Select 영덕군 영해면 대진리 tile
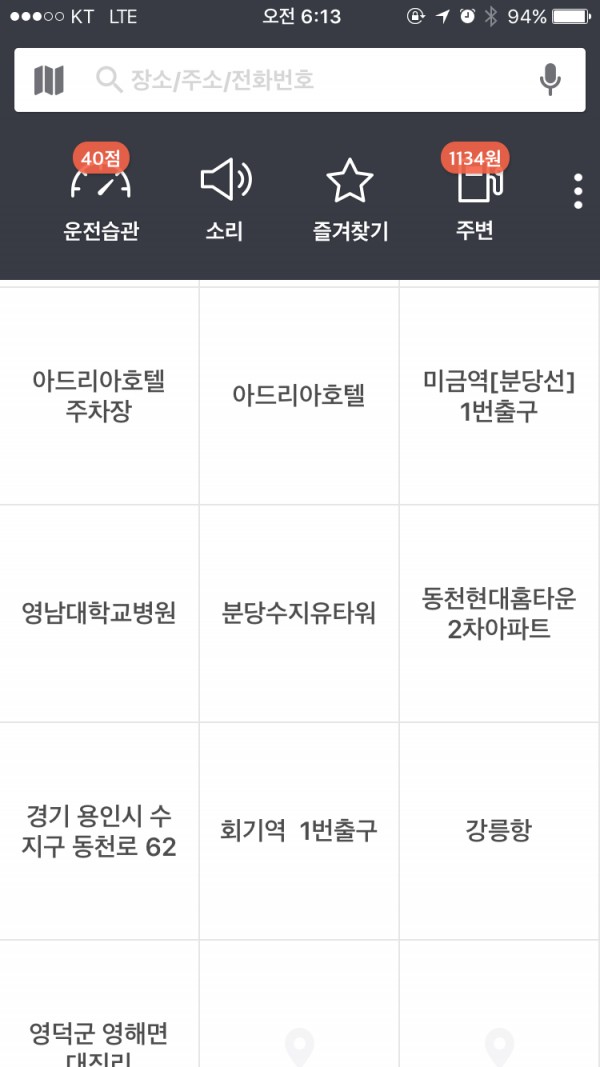Image resolution: width=600 pixels, height=1067 pixels. pos(99,1004)
